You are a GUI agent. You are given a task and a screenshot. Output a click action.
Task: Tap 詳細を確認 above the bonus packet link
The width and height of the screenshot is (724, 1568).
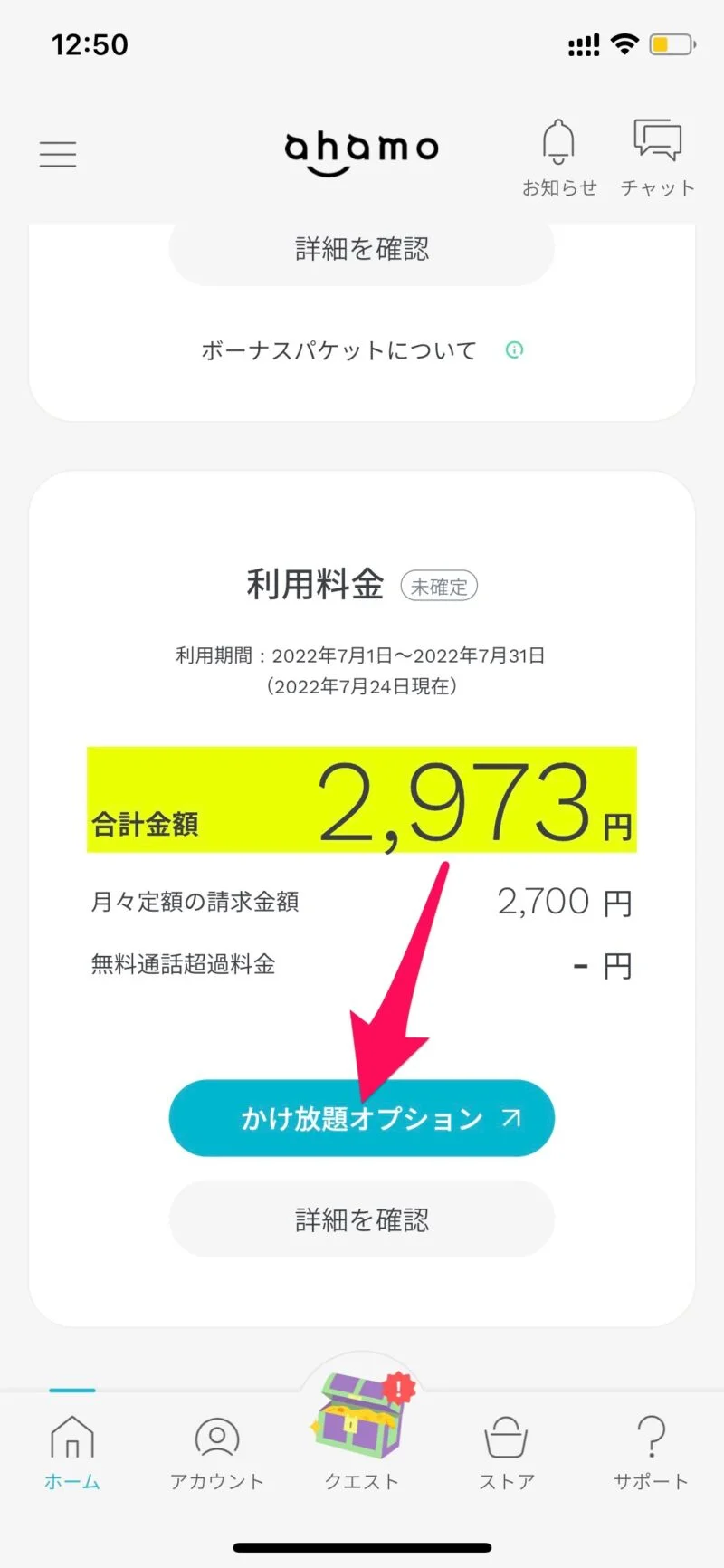tap(362, 249)
